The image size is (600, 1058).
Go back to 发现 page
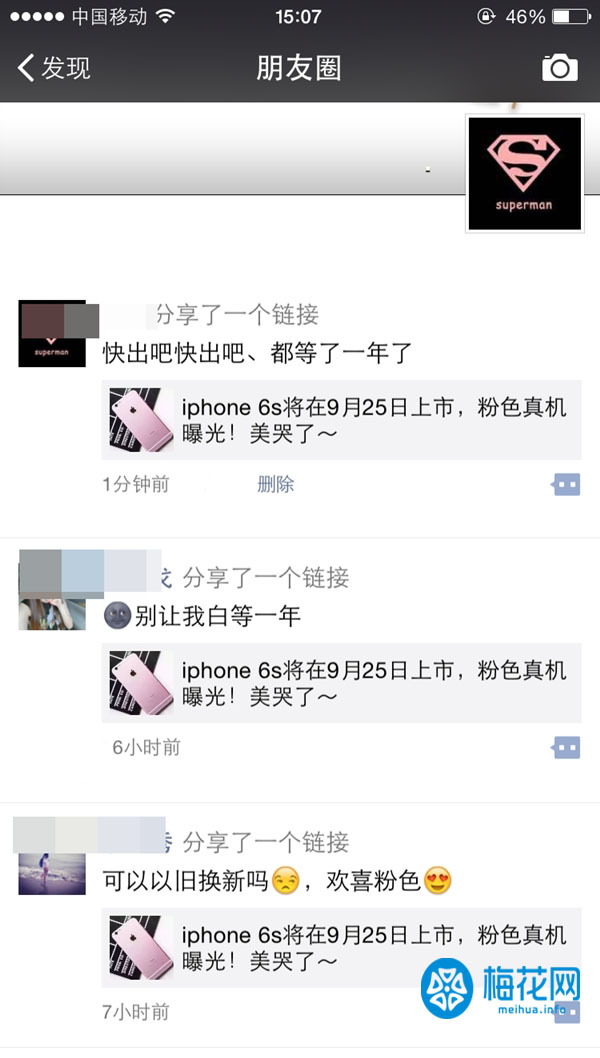(x=54, y=68)
